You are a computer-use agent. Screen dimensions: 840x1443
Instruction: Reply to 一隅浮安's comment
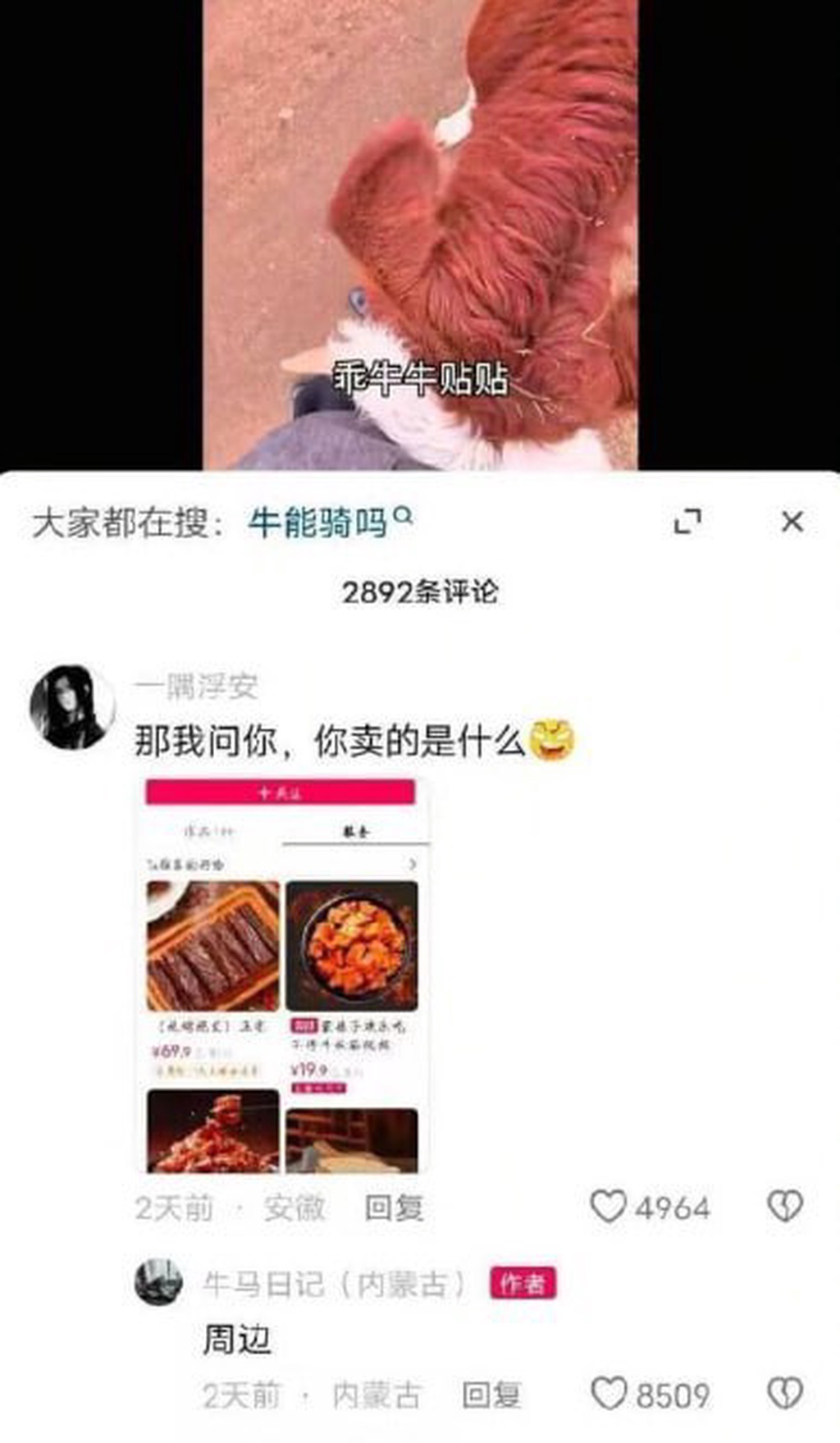coord(394,1208)
